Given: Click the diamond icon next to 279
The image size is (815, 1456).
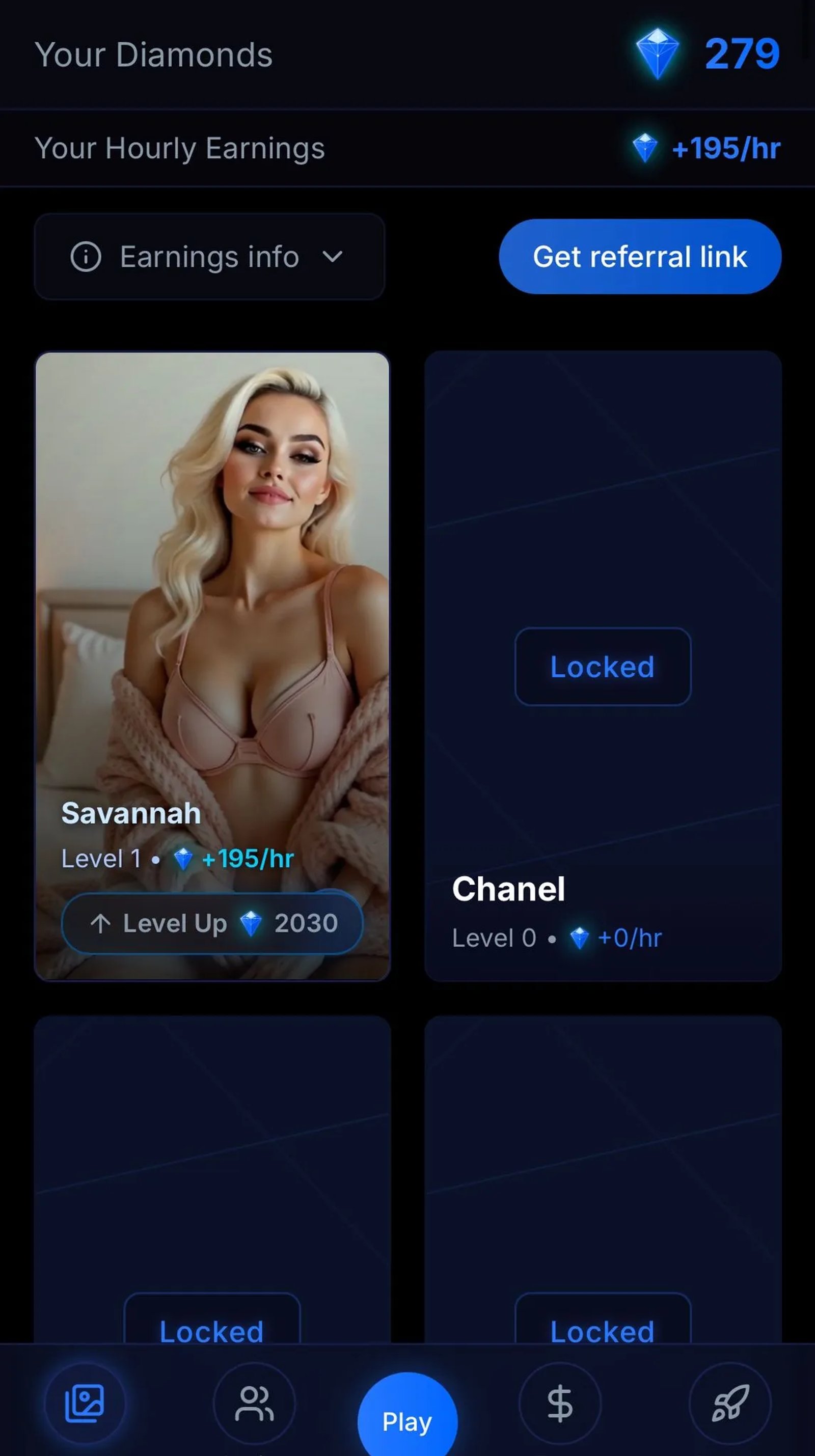Looking at the screenshot, I should (657, 53).
